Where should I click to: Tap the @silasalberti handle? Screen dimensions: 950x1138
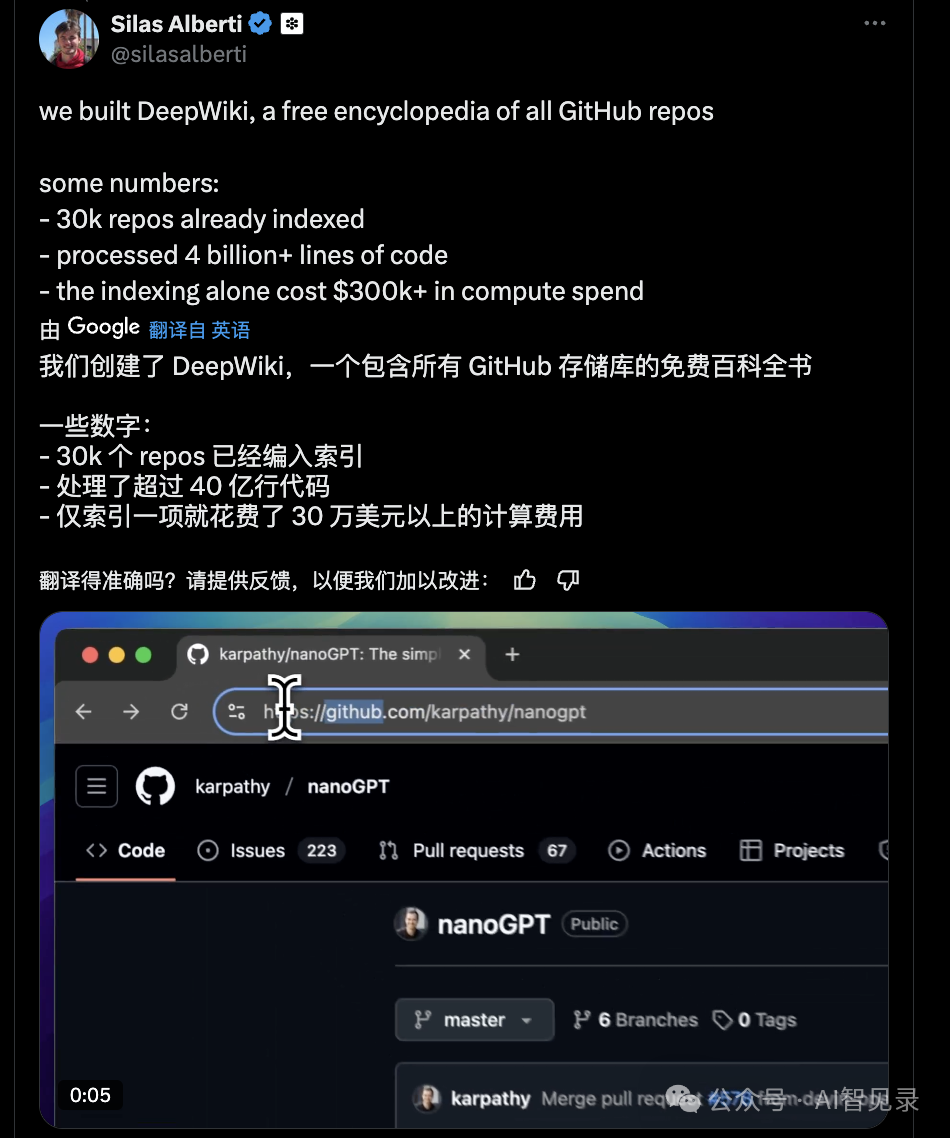(x=179, y=54)
